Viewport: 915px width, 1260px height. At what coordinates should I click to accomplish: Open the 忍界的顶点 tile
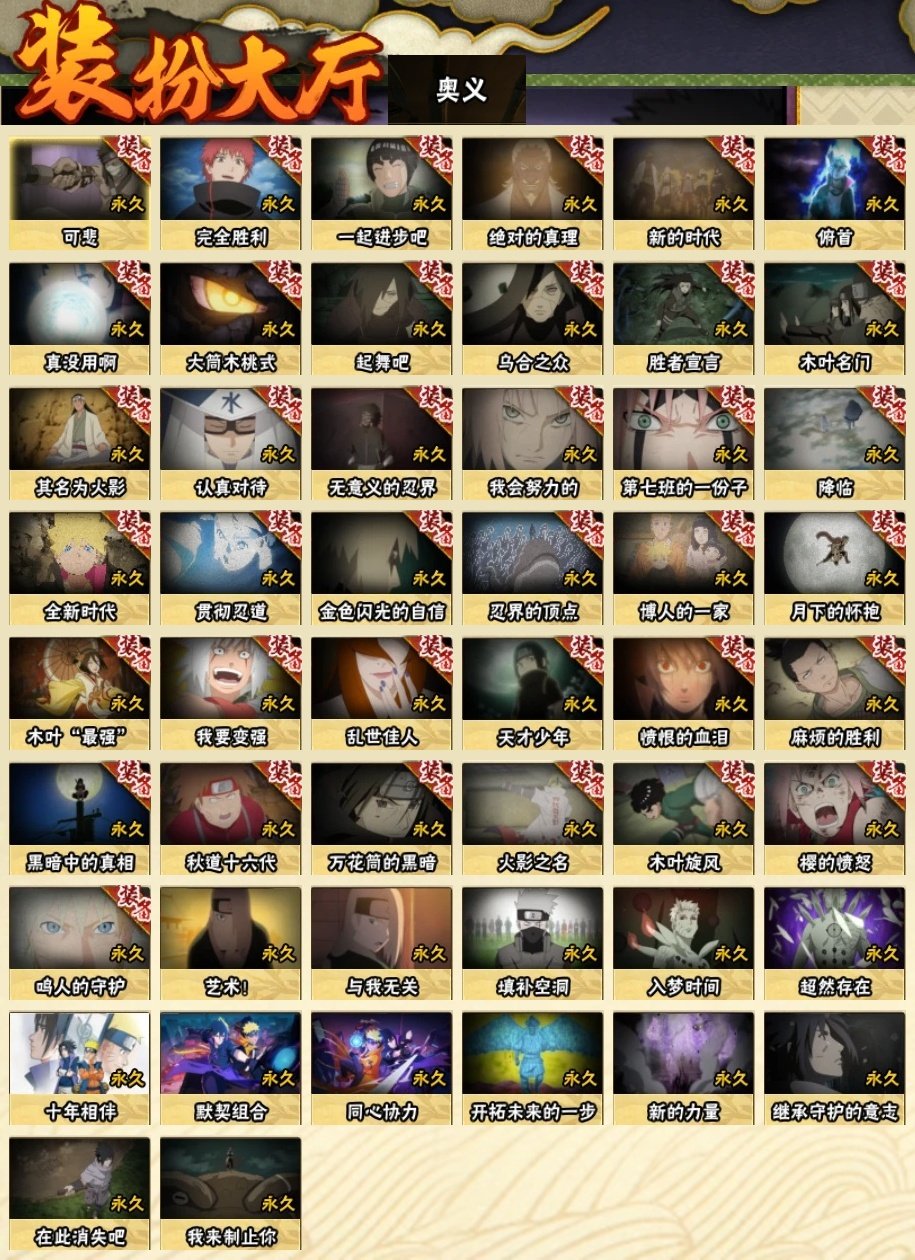tap(532, 569)
